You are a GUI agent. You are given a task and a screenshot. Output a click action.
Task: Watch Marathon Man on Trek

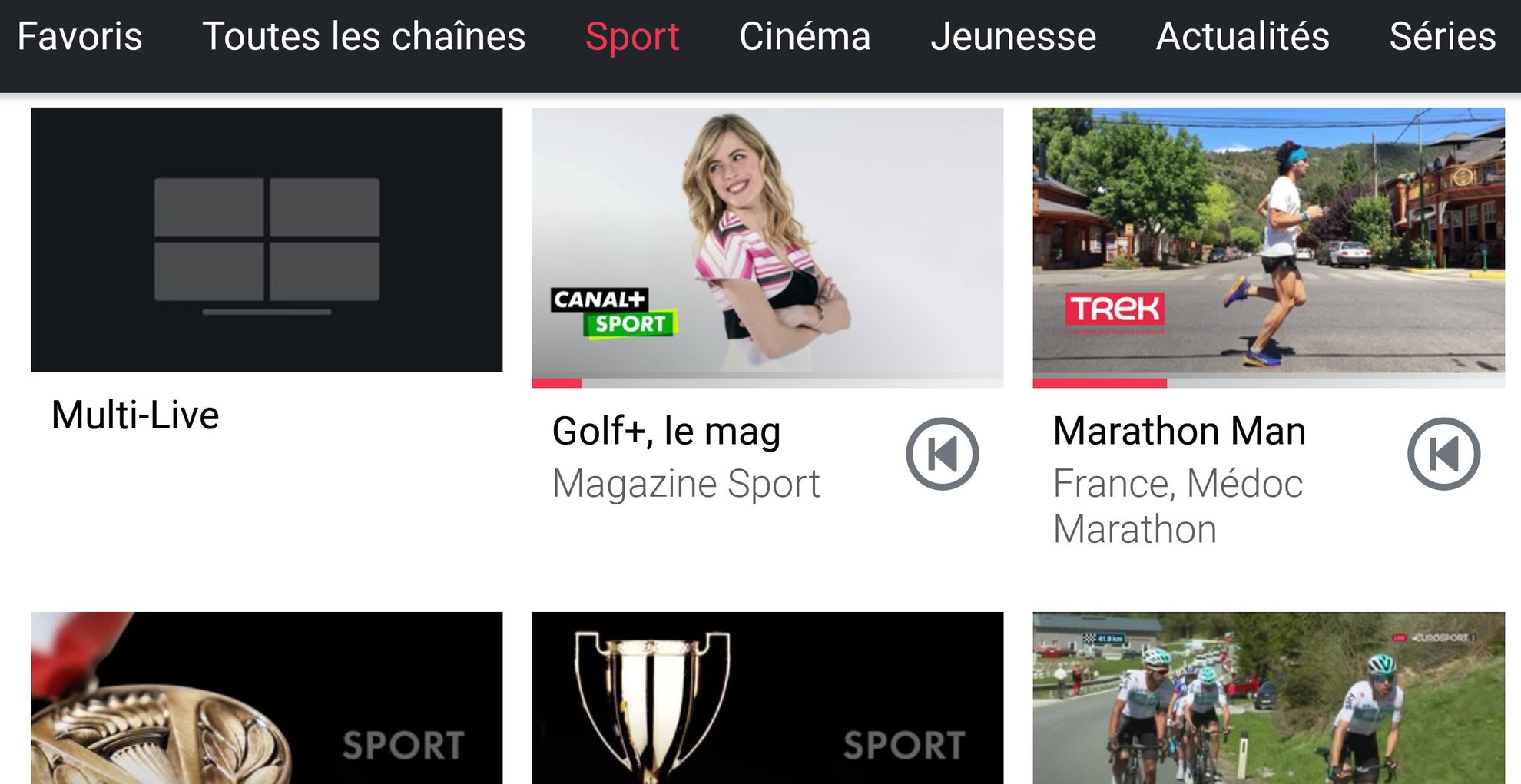pyautogui.click(x=1268, y=240)
